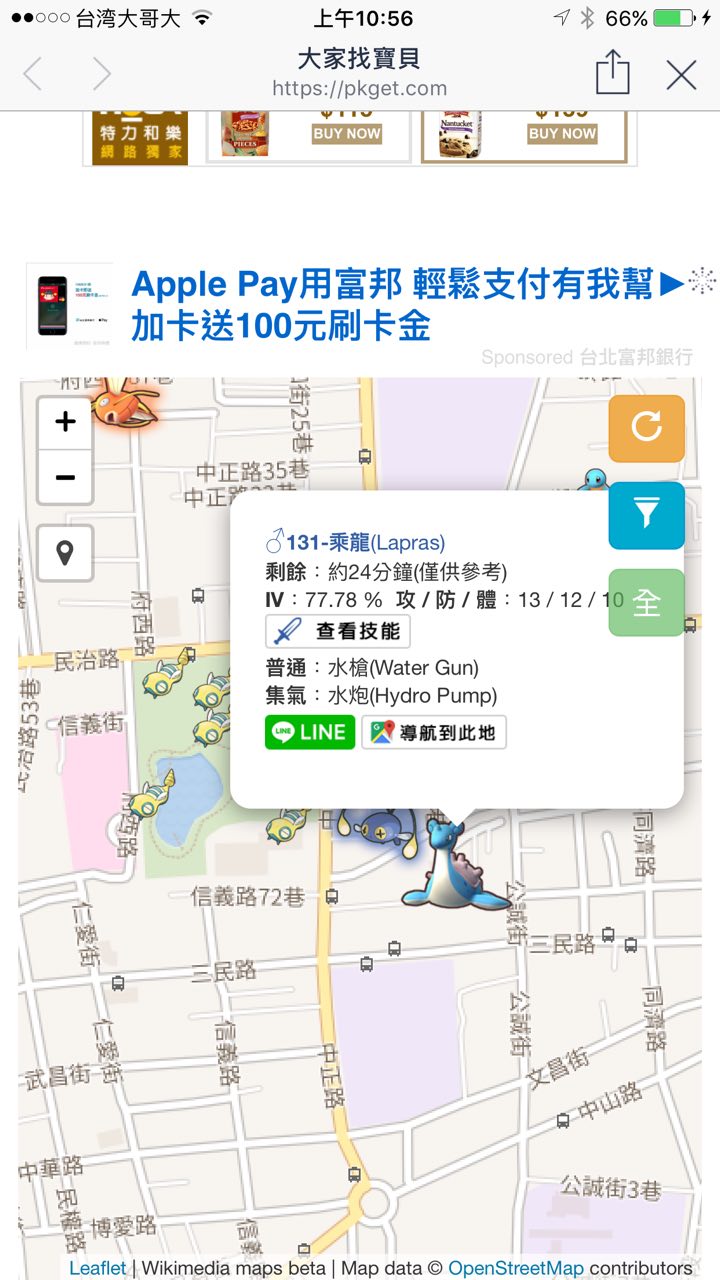Zoom in on the map
Viewport: 720px width, 1280px height.
click(65, 422)
